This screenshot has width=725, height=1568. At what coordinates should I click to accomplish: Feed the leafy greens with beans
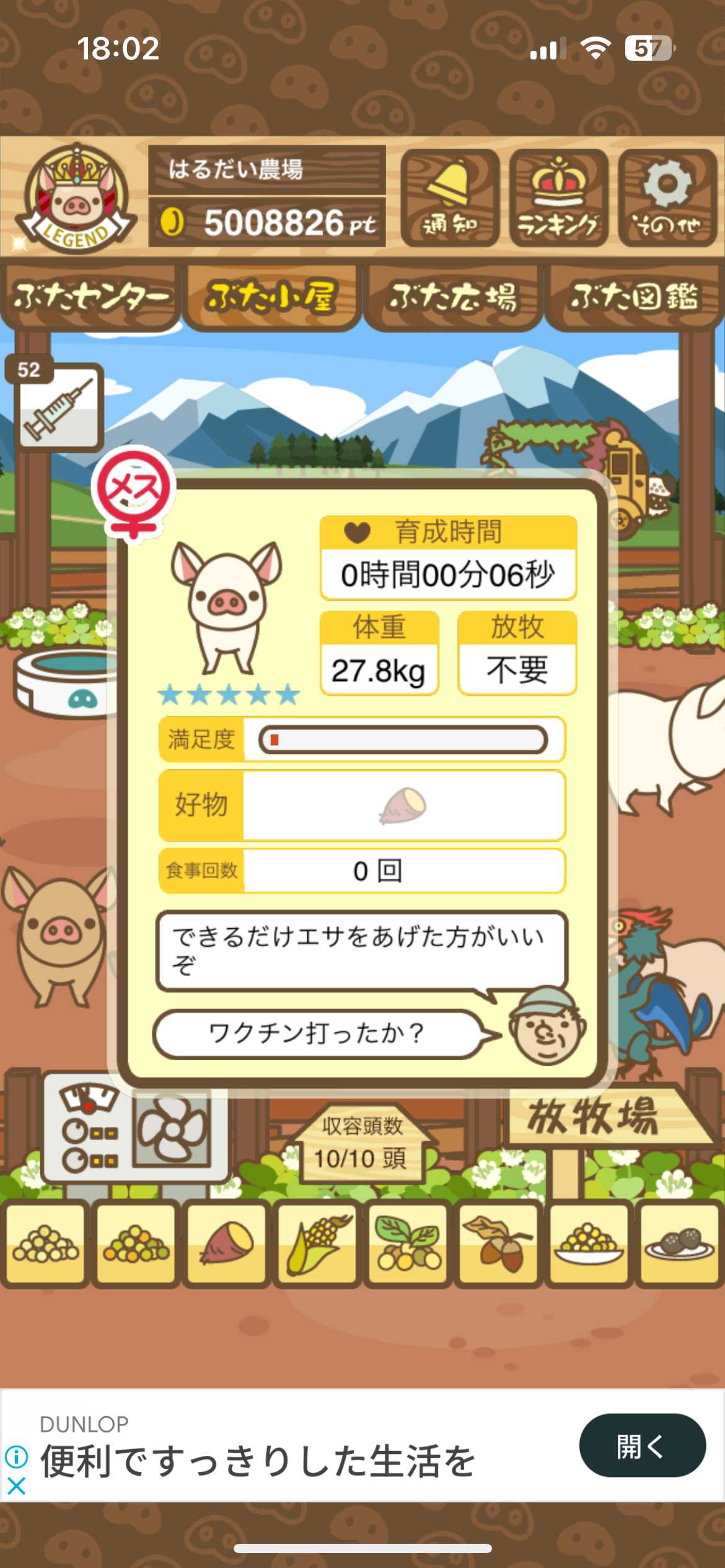pos(408,1242)
